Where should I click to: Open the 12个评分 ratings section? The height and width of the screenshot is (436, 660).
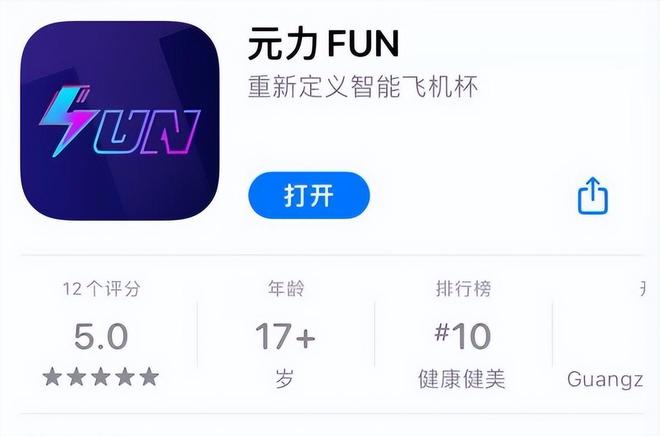pyautogui.click(x=100, y=336)
